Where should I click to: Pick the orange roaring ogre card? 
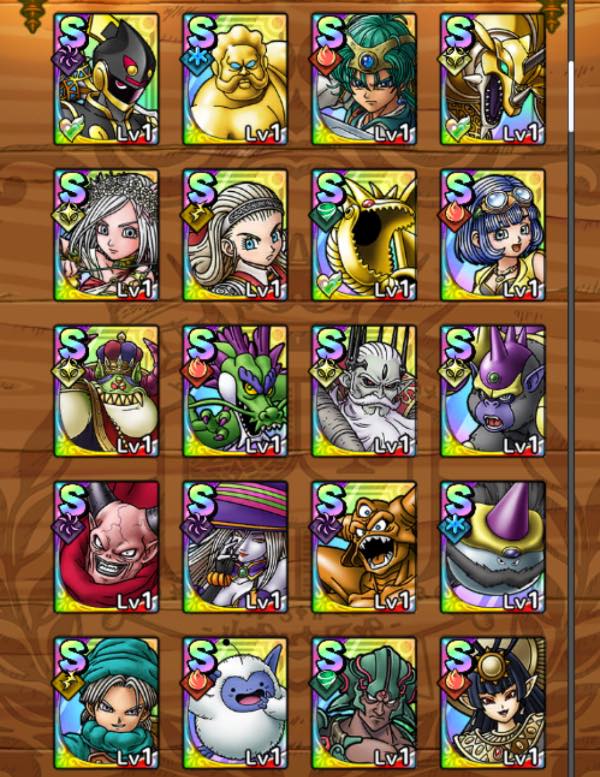click(x=363, y=547)
